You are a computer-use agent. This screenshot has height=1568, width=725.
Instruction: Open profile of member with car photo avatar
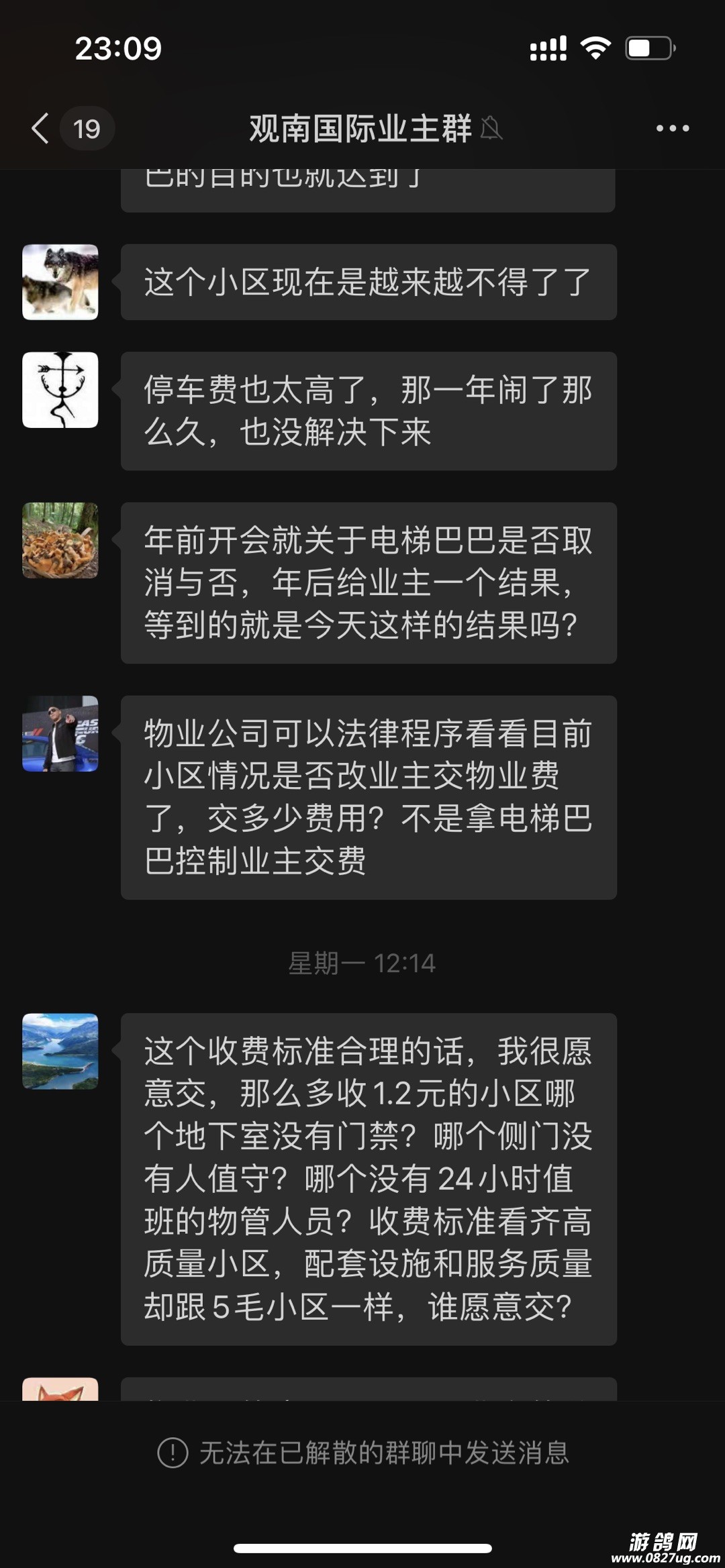click(x=60, y=733)
